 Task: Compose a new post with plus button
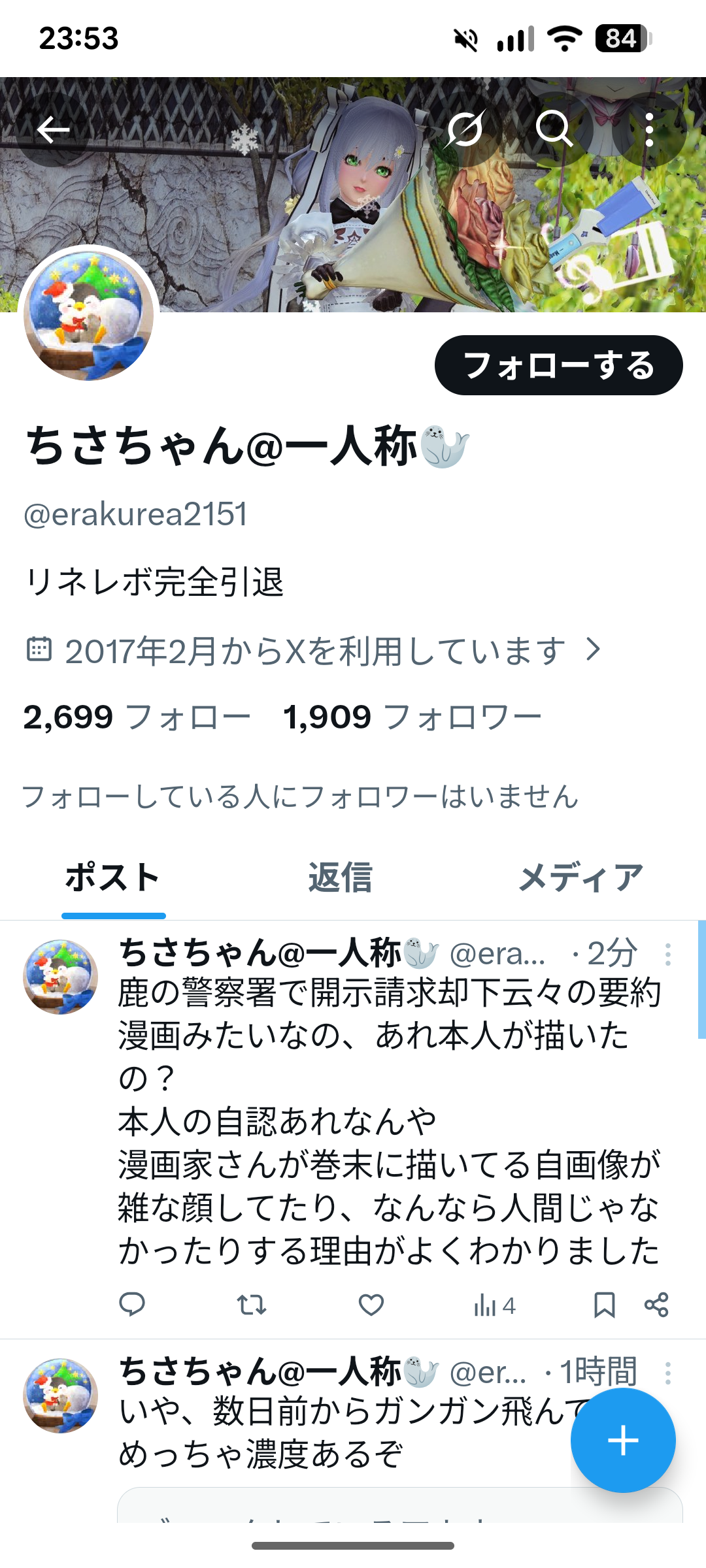622,1440
